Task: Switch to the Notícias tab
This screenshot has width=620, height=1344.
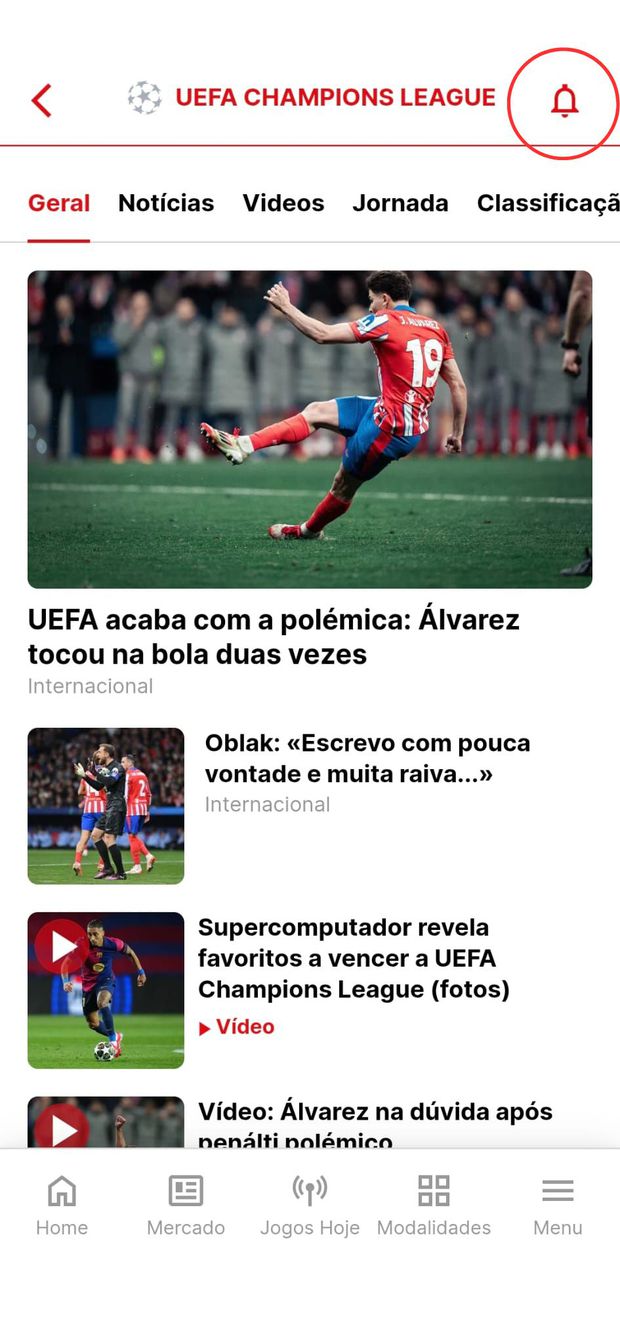Action: click(x=166, y=203)
